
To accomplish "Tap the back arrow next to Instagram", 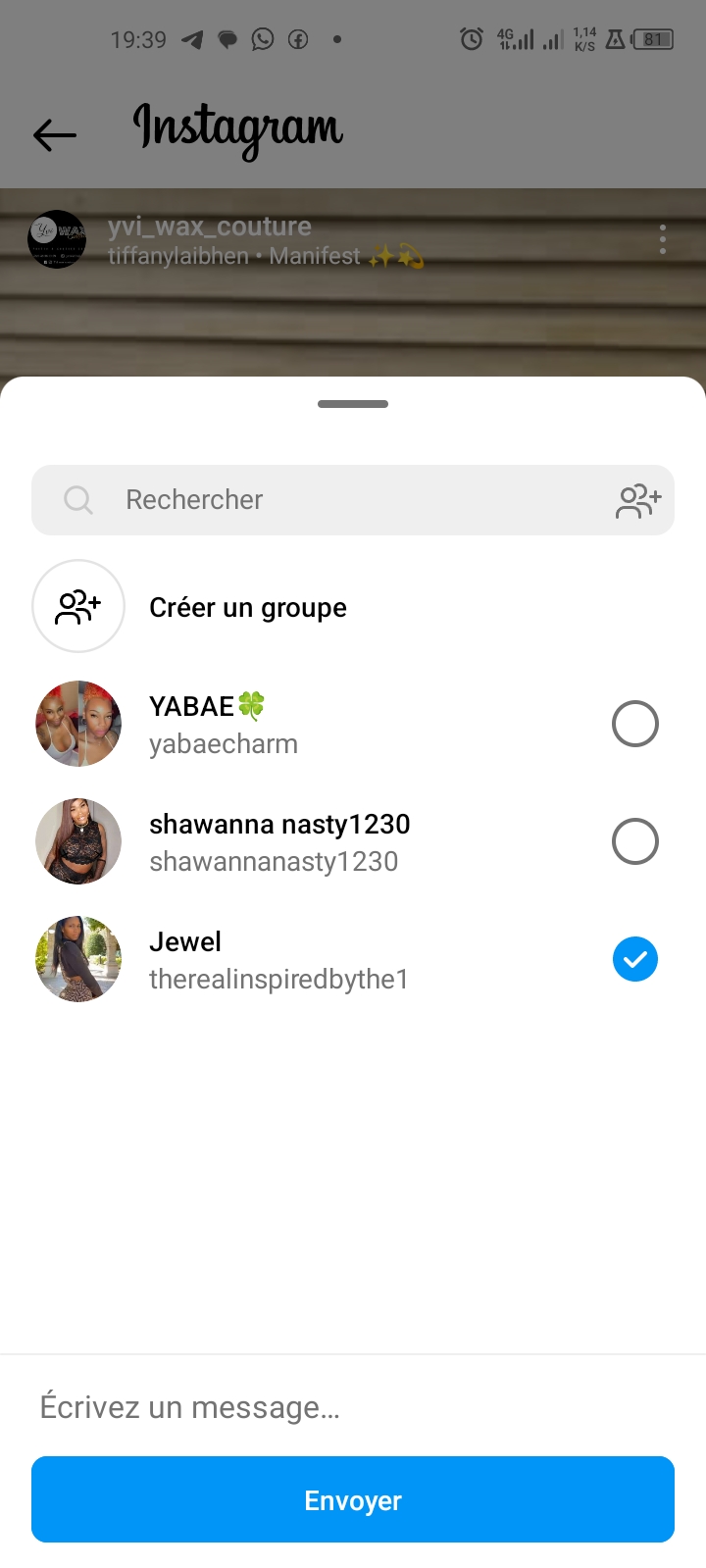I will [55, 134].
